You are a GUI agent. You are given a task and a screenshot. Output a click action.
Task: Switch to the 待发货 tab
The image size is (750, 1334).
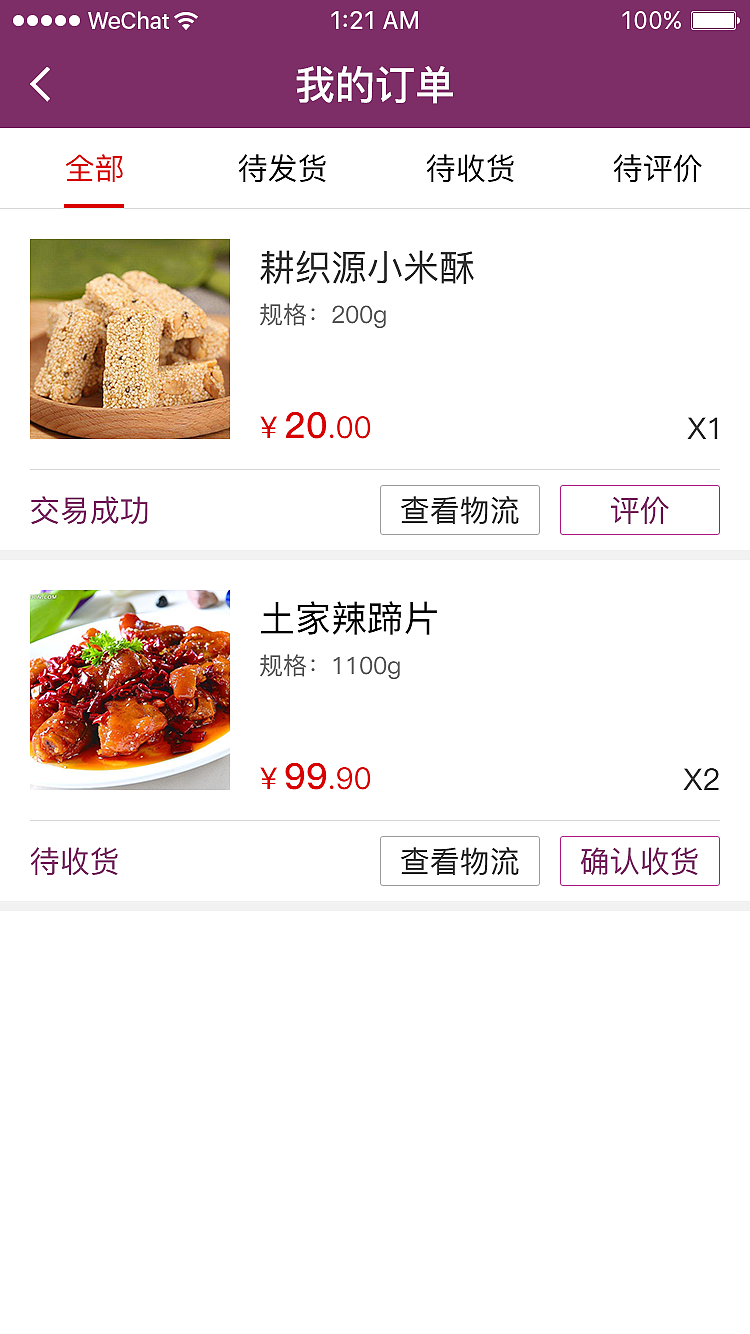(x=282, y=169)
